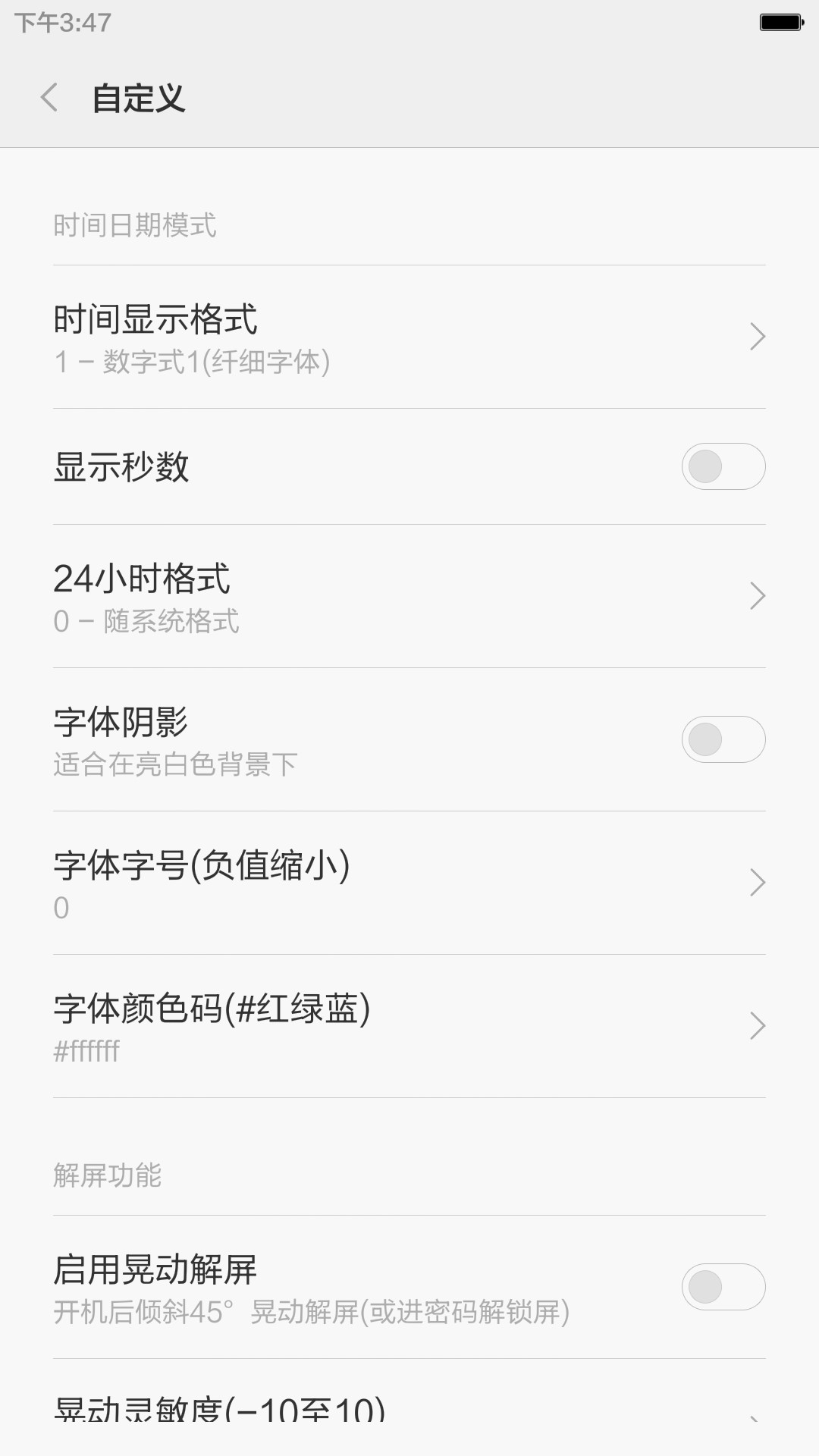Open 时间显示格式 setting
This screenshot has height=1456, width=819.
pos(409,337)
